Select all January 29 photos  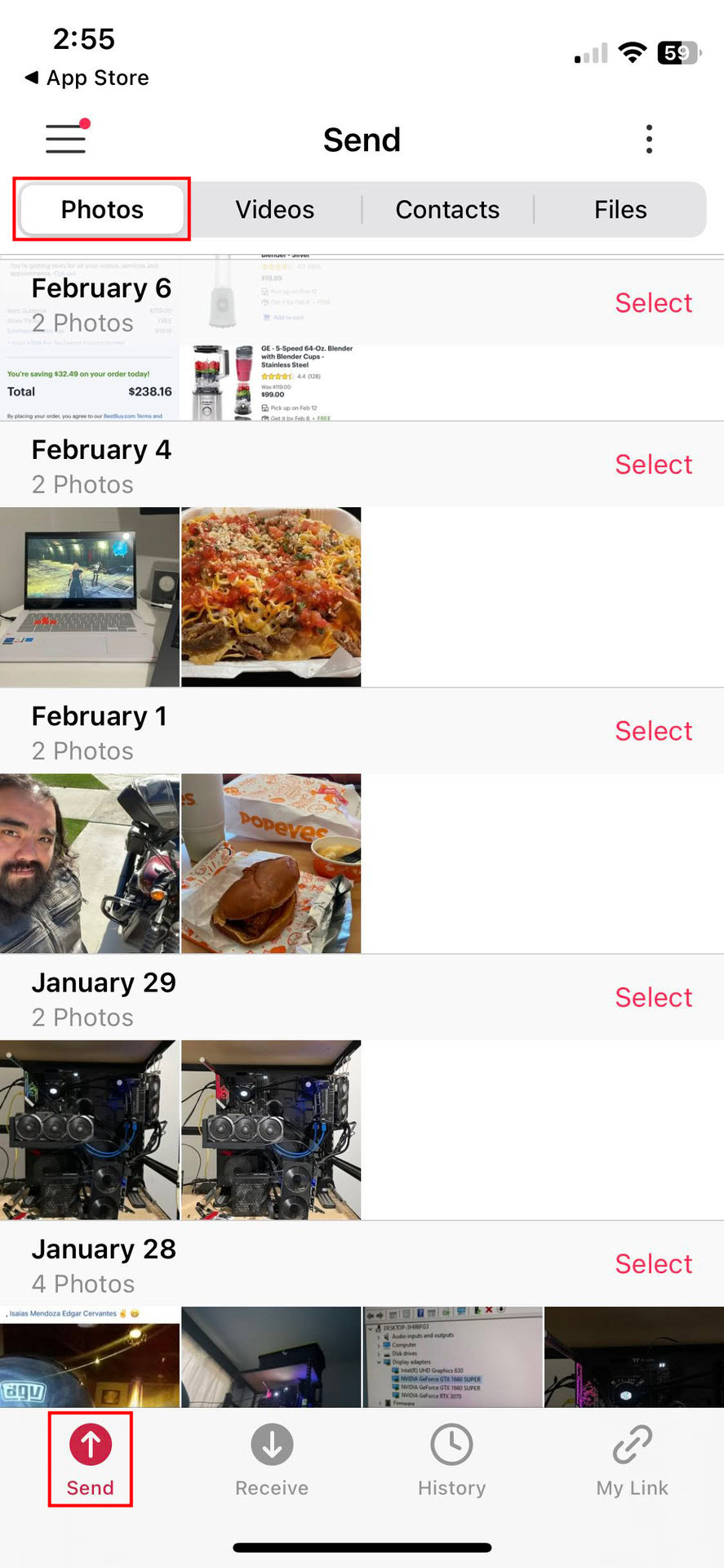[653, 997]
